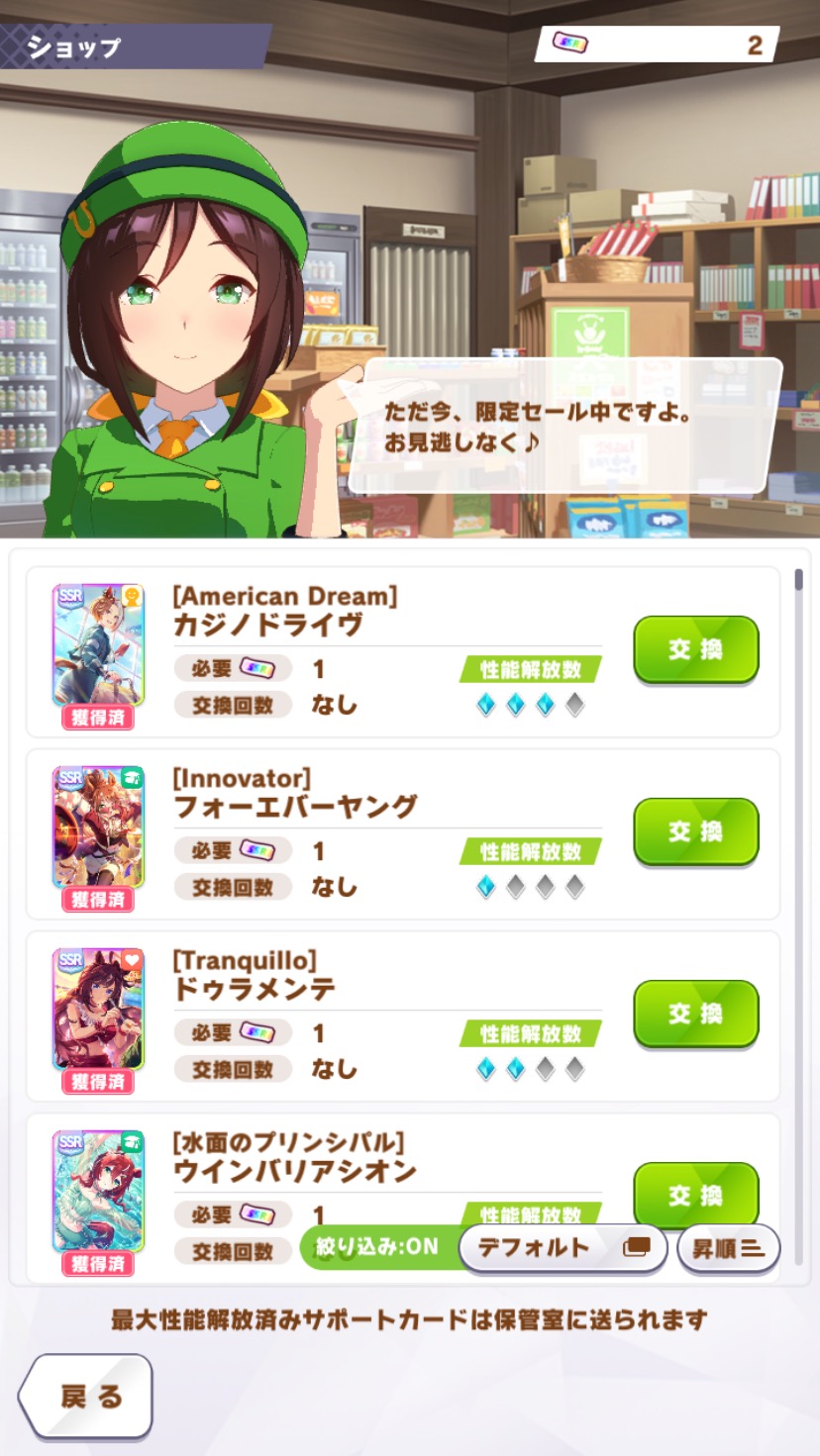The width and height of the screenshot is (820, 1456).
Task: View the ウインバリアシオン card thumbnail
Action: coord(98,1191)
